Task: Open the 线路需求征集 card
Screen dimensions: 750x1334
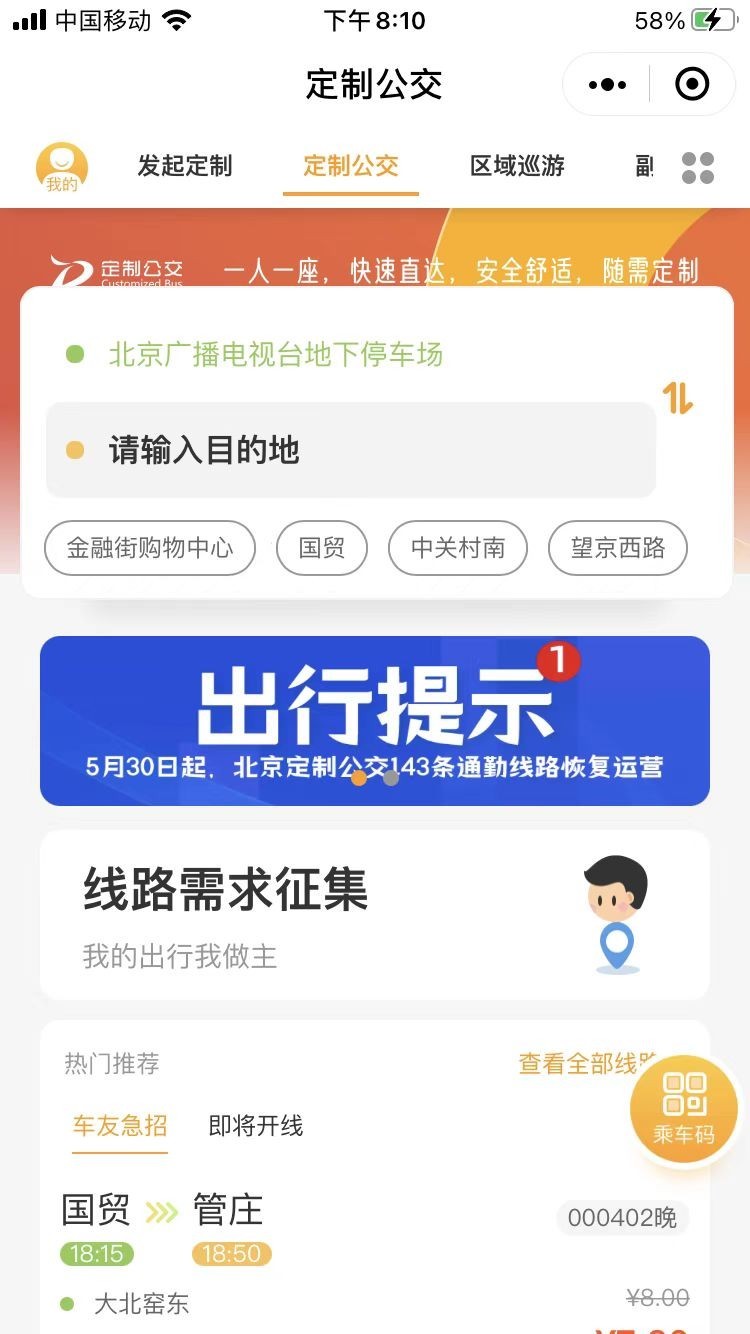Action: pos(375,915)
